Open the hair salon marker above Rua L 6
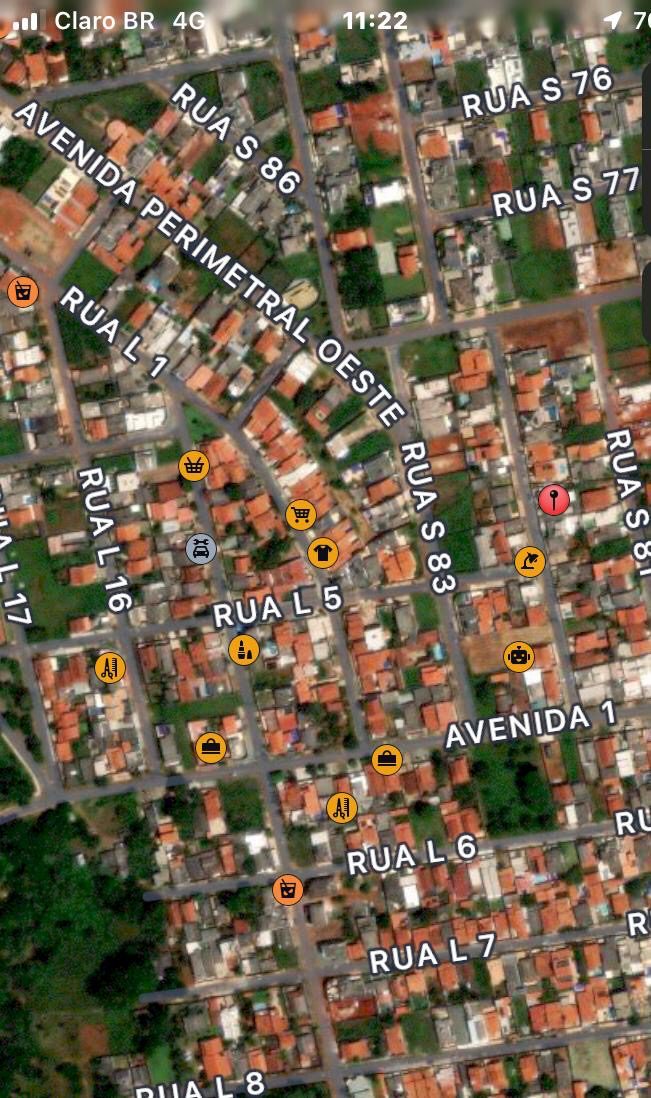The image size is (651, 1098). (x=341, y=807)
